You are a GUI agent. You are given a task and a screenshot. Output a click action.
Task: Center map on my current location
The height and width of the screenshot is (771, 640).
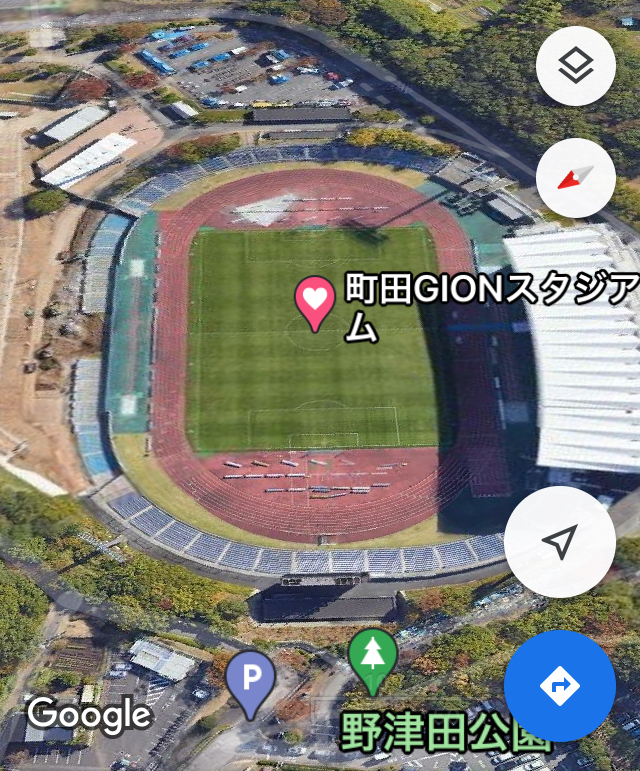559,542
